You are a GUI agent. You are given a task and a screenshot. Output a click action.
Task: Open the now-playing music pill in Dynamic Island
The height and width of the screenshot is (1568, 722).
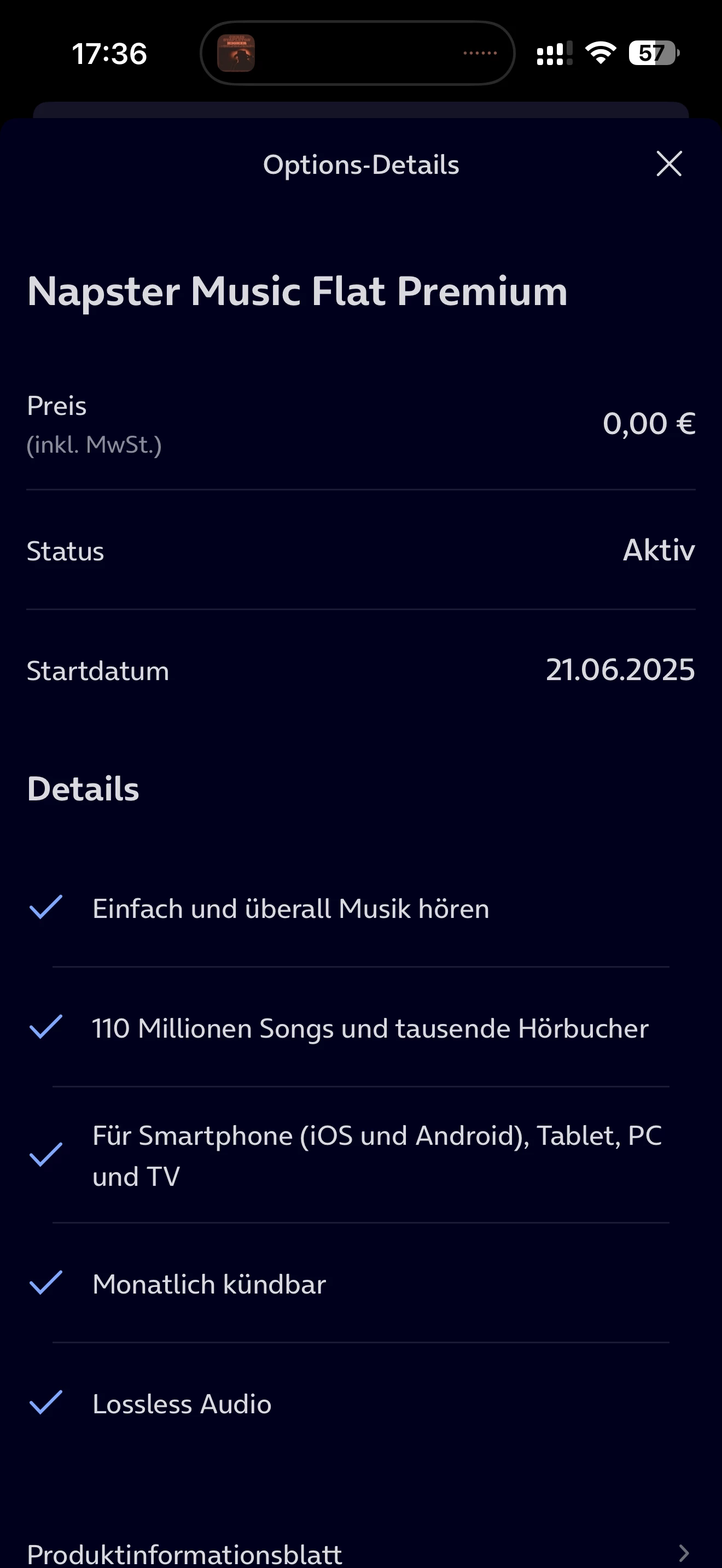[357, 53]
